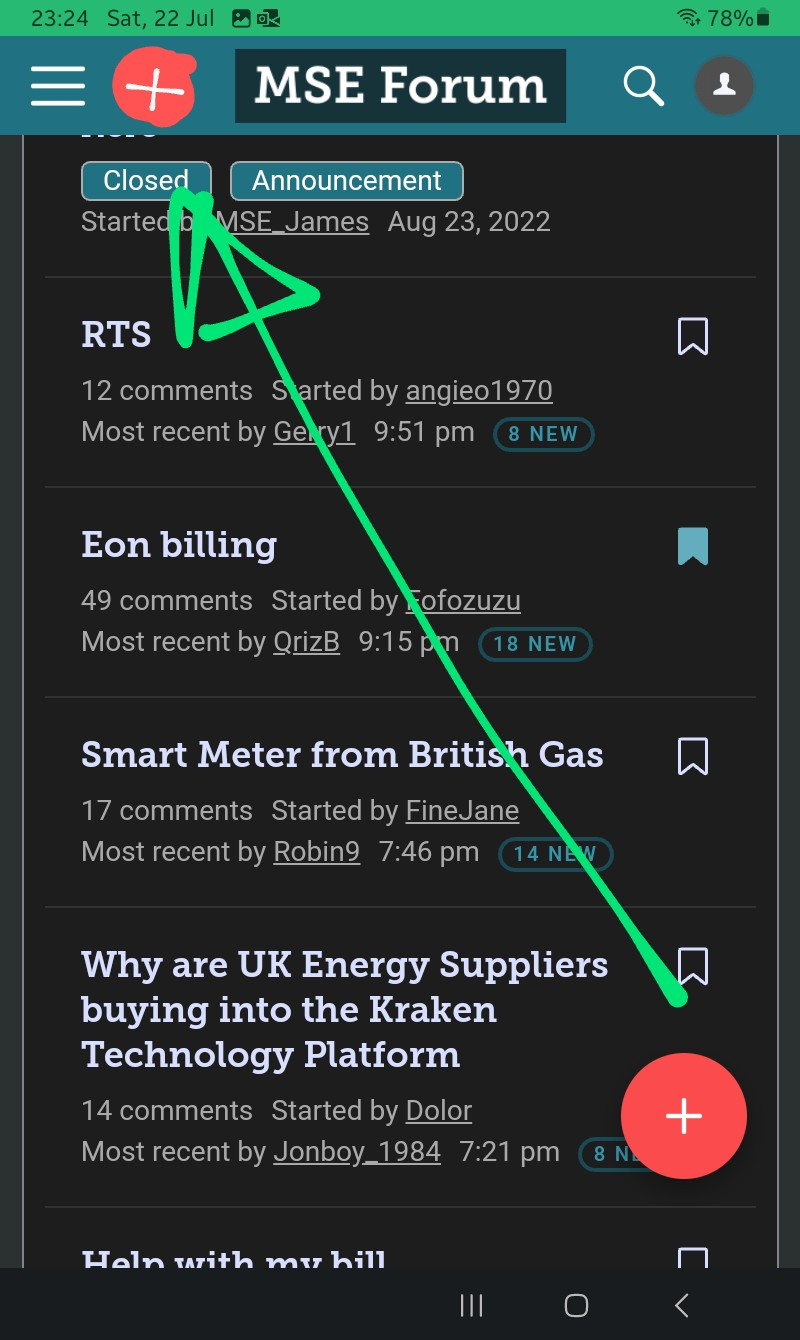
Task: Open MSE_James's profile link
Action: coord(292,221)
